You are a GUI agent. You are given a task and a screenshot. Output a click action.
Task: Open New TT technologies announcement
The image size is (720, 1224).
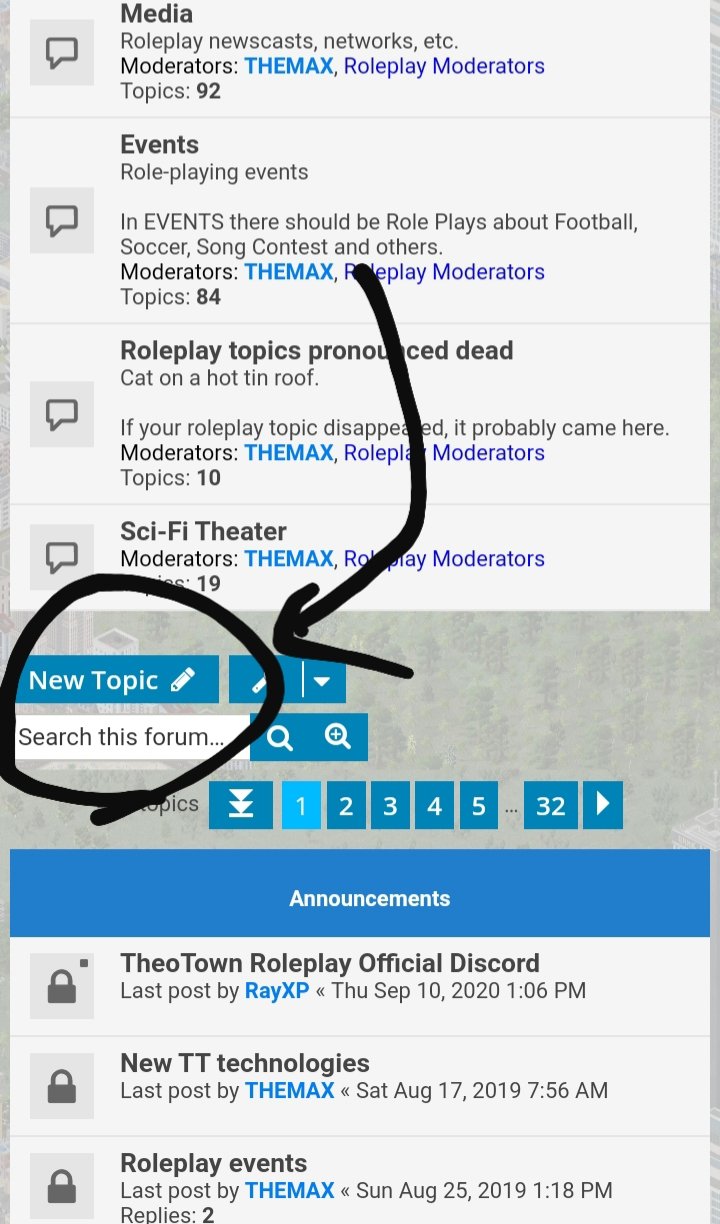(x=245, y=1063)
